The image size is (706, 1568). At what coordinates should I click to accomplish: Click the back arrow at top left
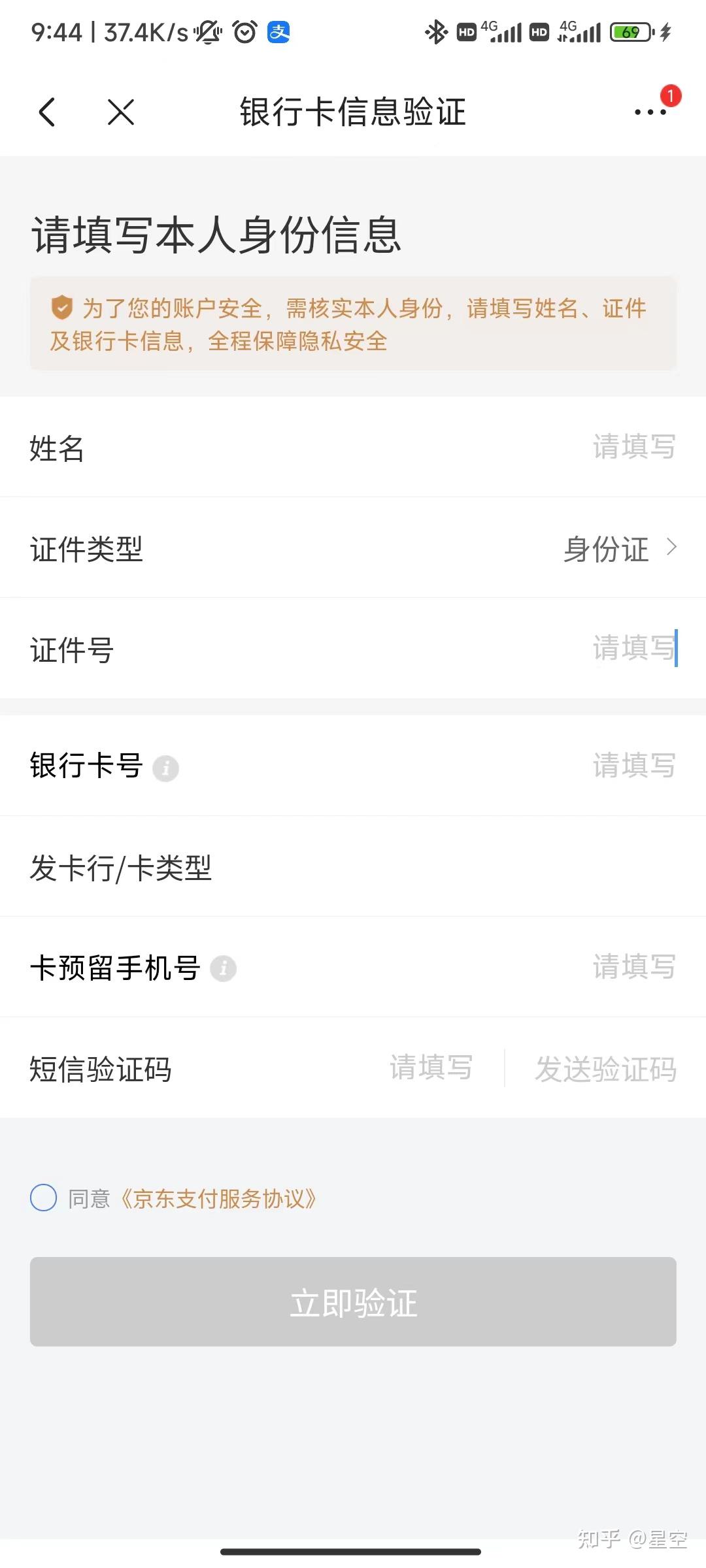[46, 112]
